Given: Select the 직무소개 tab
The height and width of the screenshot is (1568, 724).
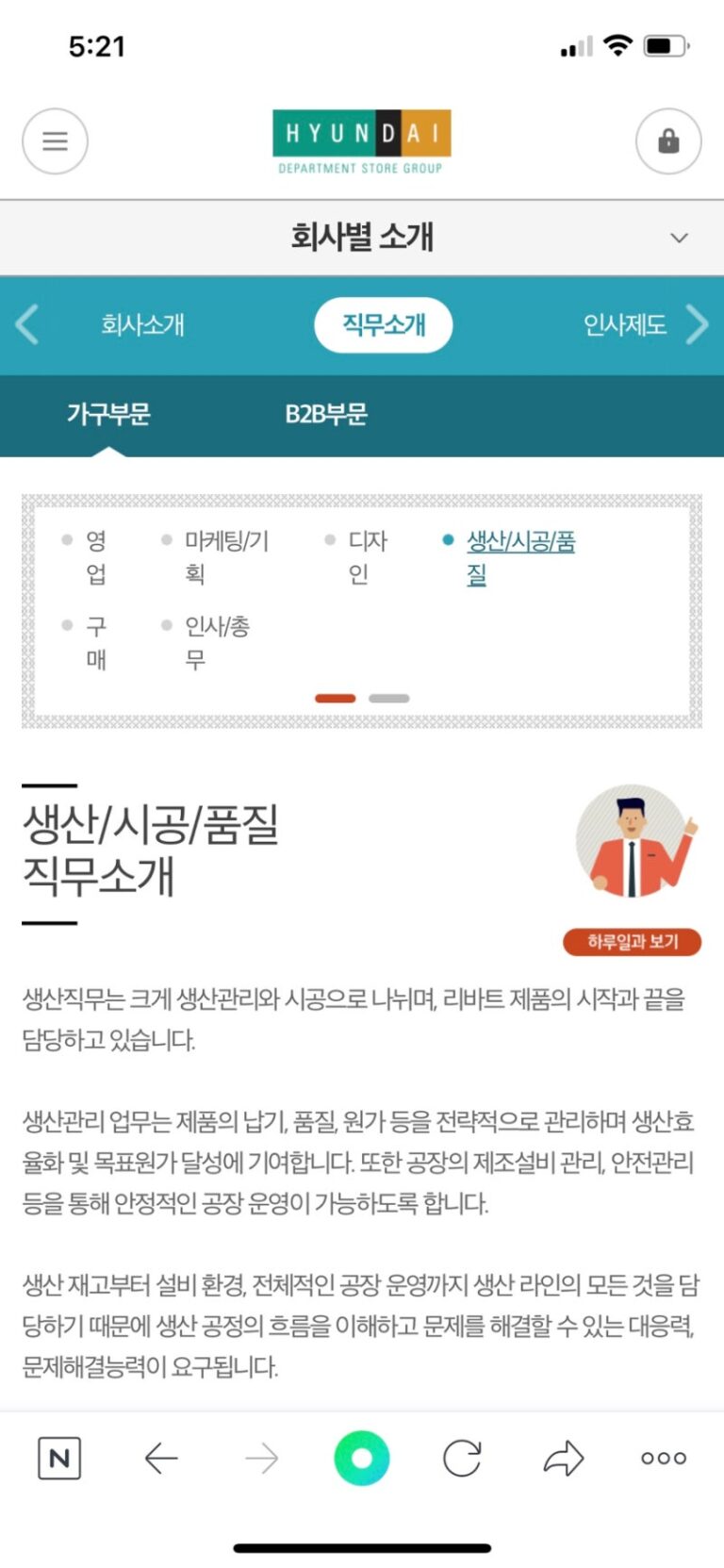Looking at the screenshot, I should click(384, 325).
